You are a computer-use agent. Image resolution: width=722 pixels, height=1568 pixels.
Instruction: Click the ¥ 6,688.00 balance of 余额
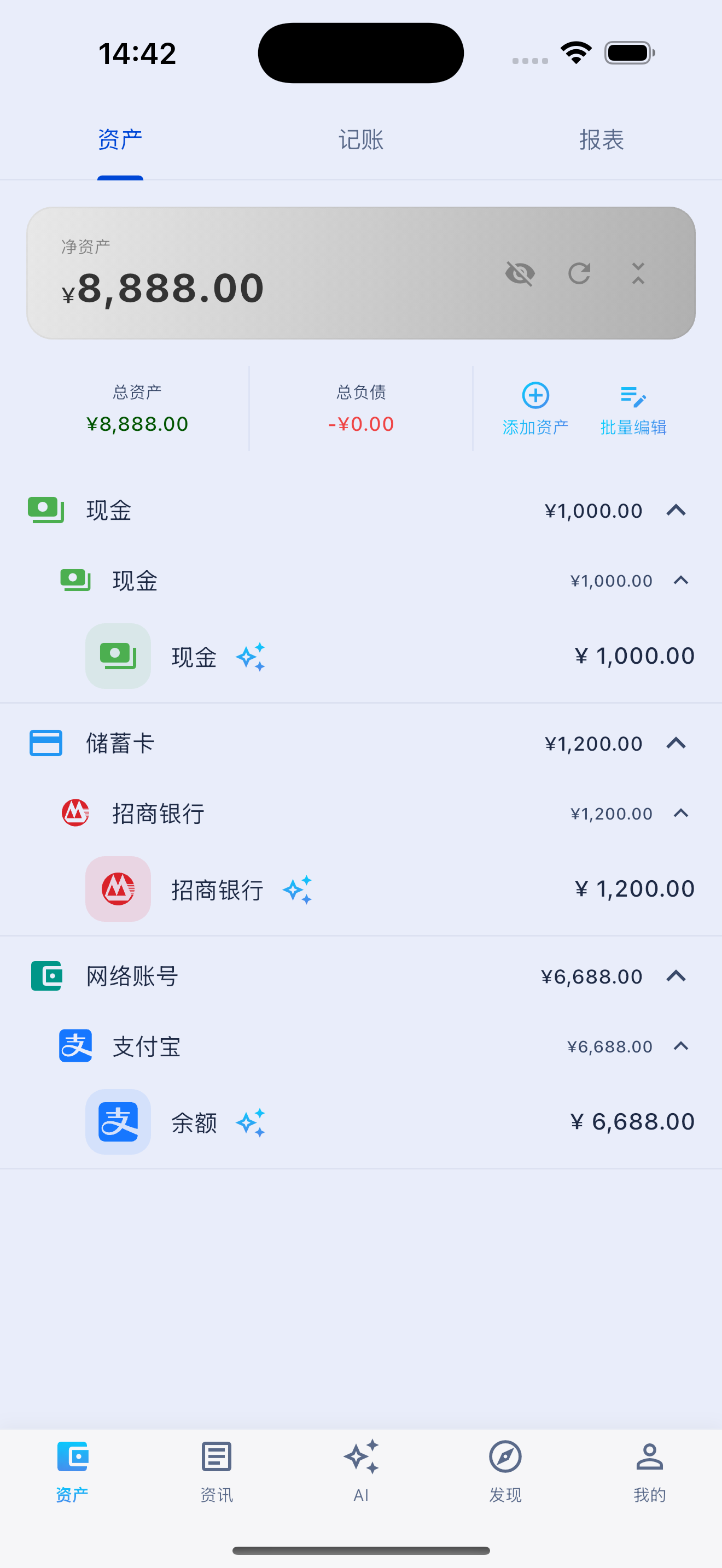[632, 1121]
